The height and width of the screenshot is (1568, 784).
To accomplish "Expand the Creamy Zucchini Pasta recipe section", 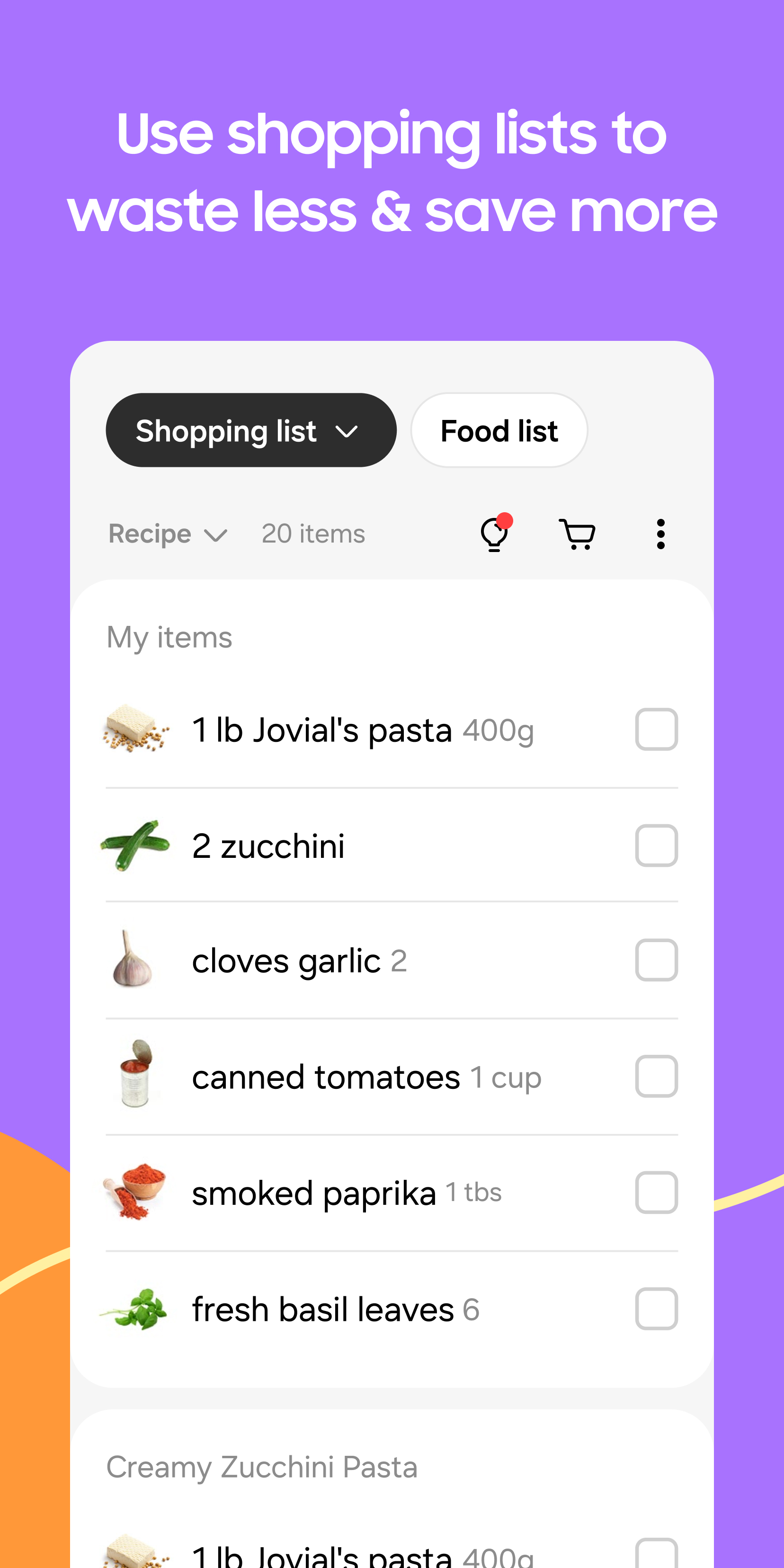I will point(262,1466).
